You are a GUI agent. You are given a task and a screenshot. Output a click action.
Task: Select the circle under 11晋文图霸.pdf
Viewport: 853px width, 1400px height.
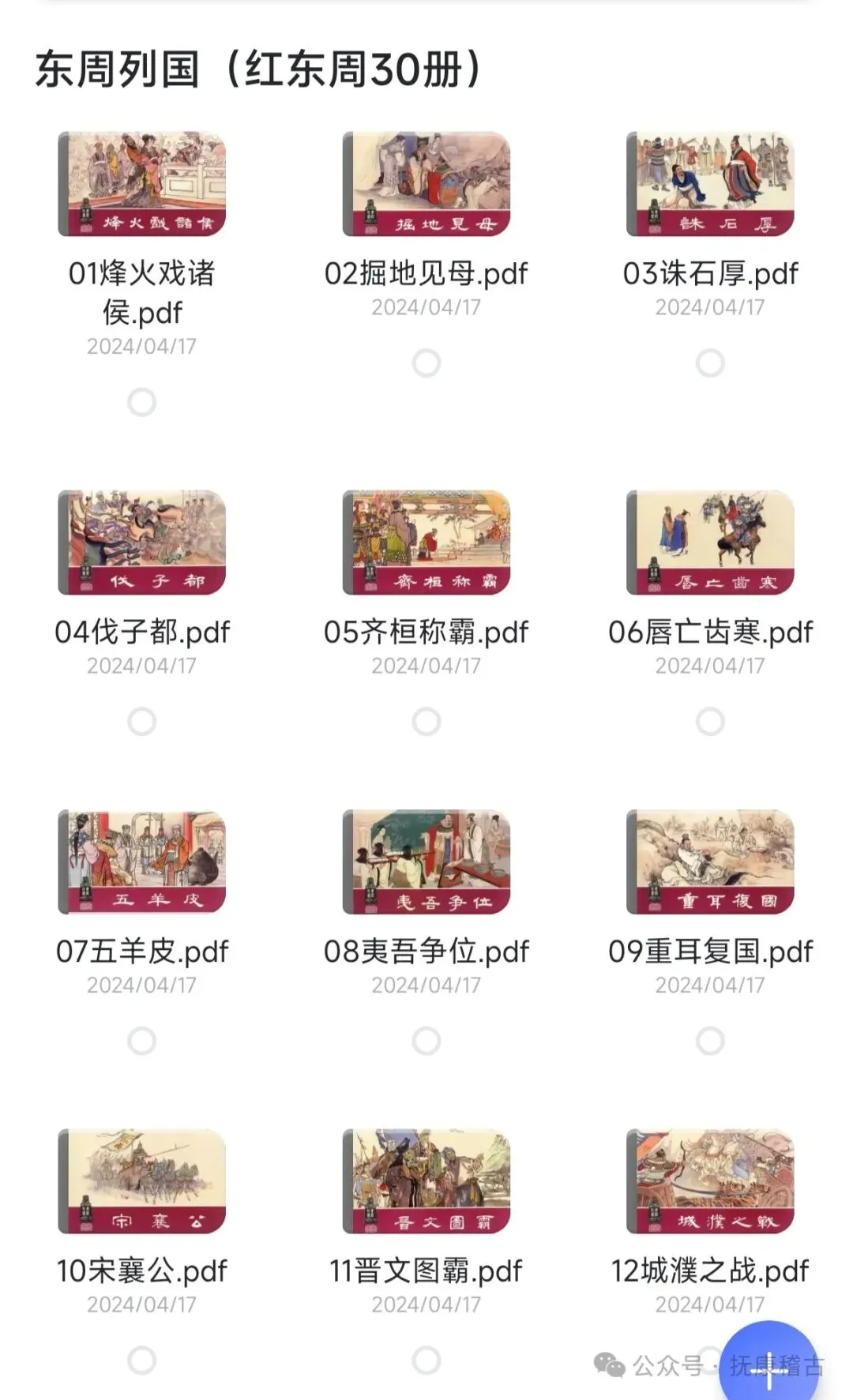(x=426, y=1360)
